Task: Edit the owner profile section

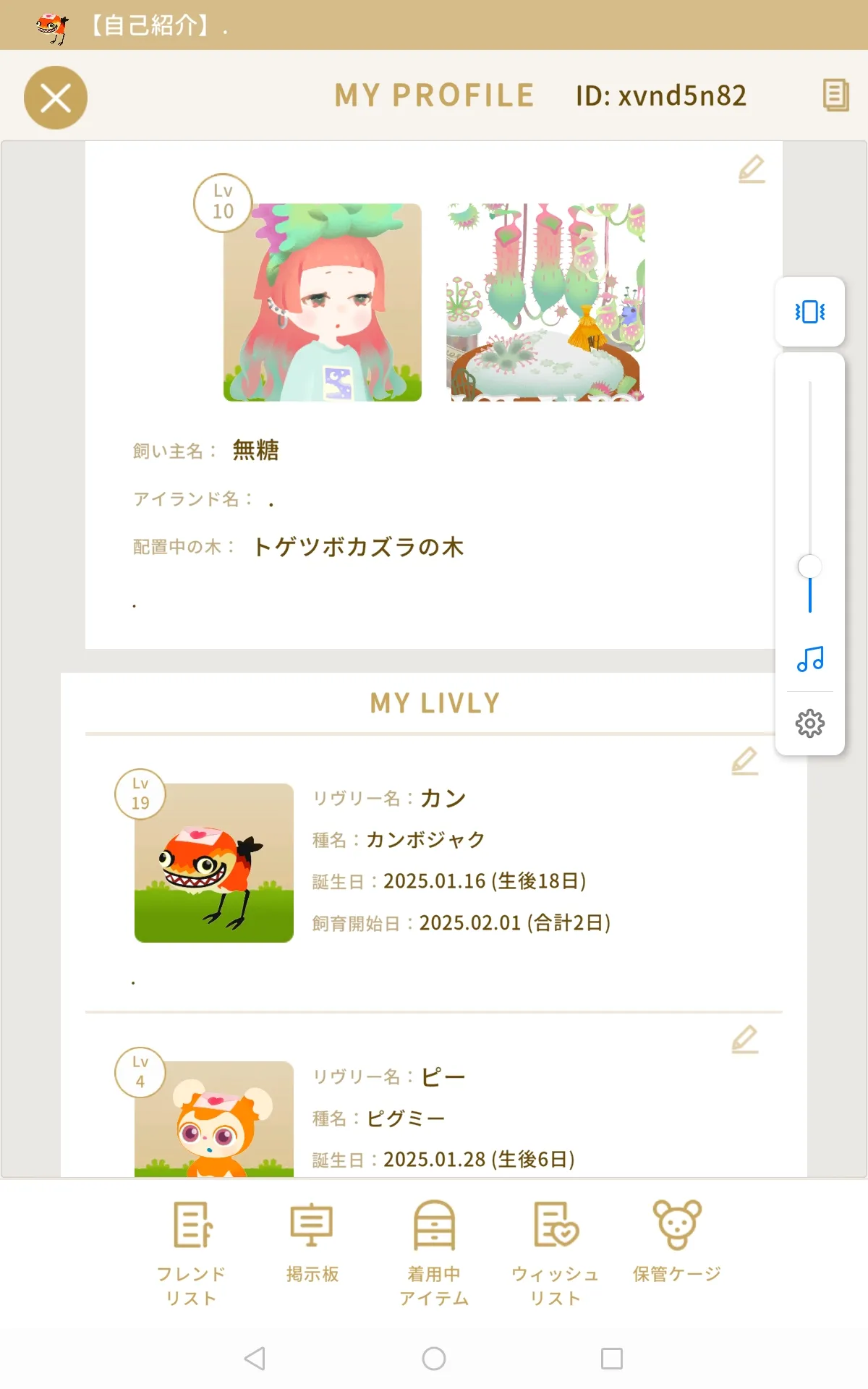Action: 752,169
